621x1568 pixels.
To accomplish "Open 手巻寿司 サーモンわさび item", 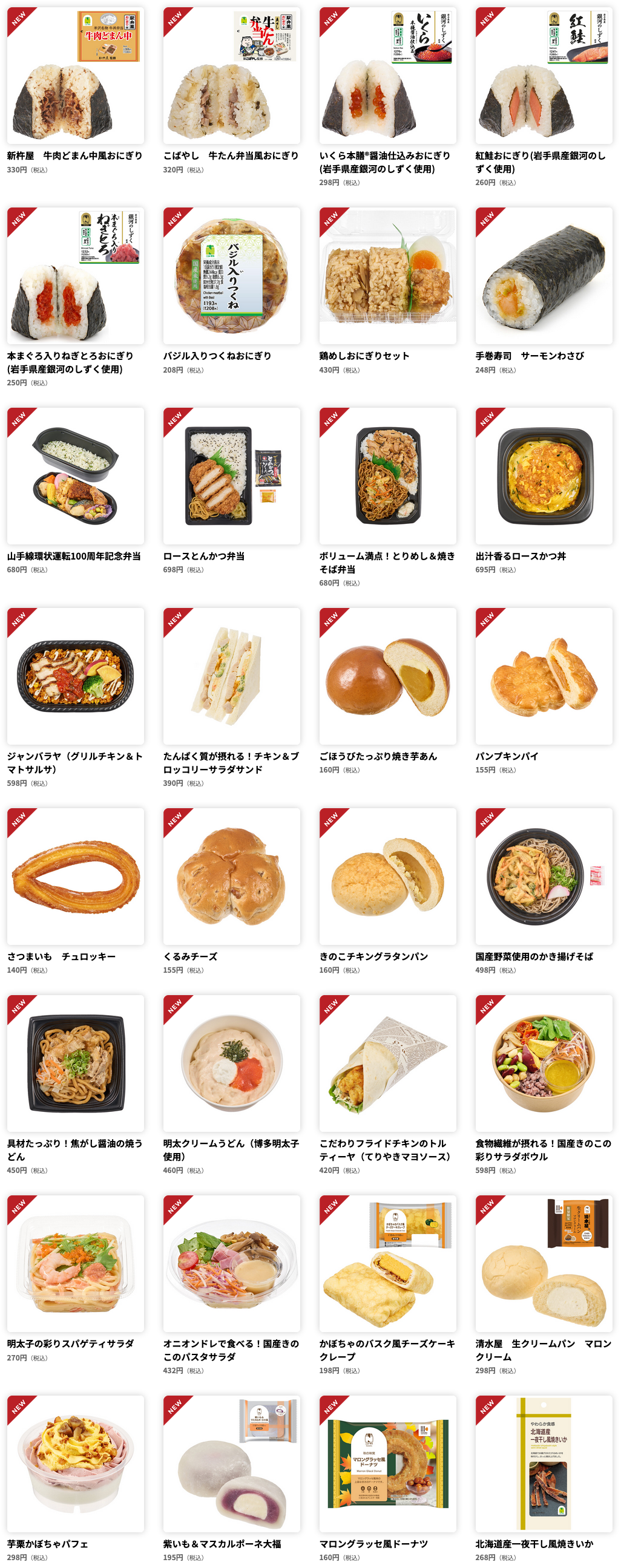I will [x=543, y=276].
